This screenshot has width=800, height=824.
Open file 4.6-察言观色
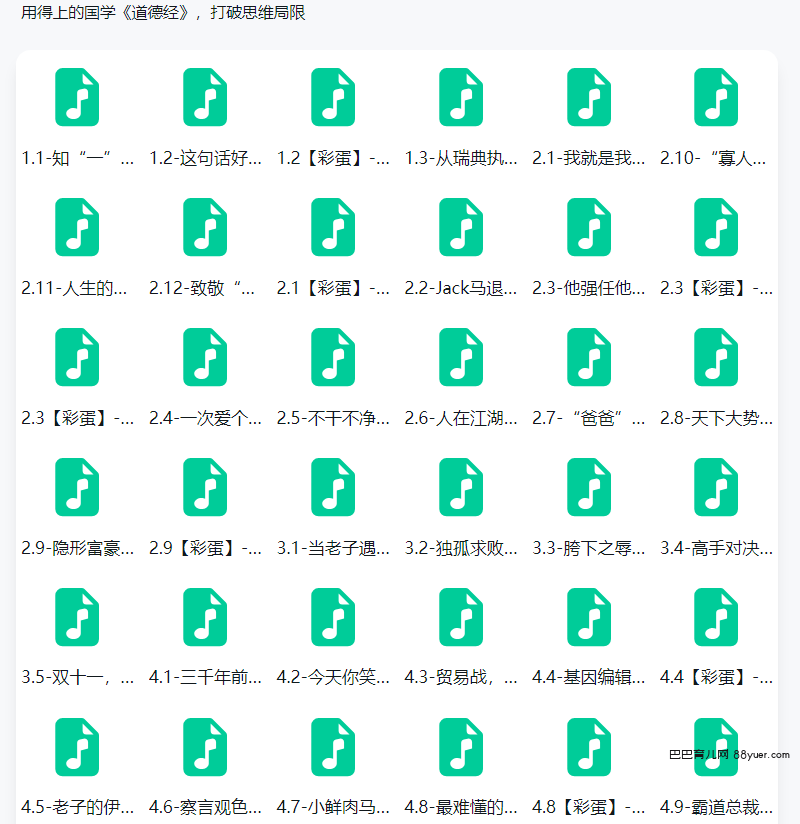point(205,747)
